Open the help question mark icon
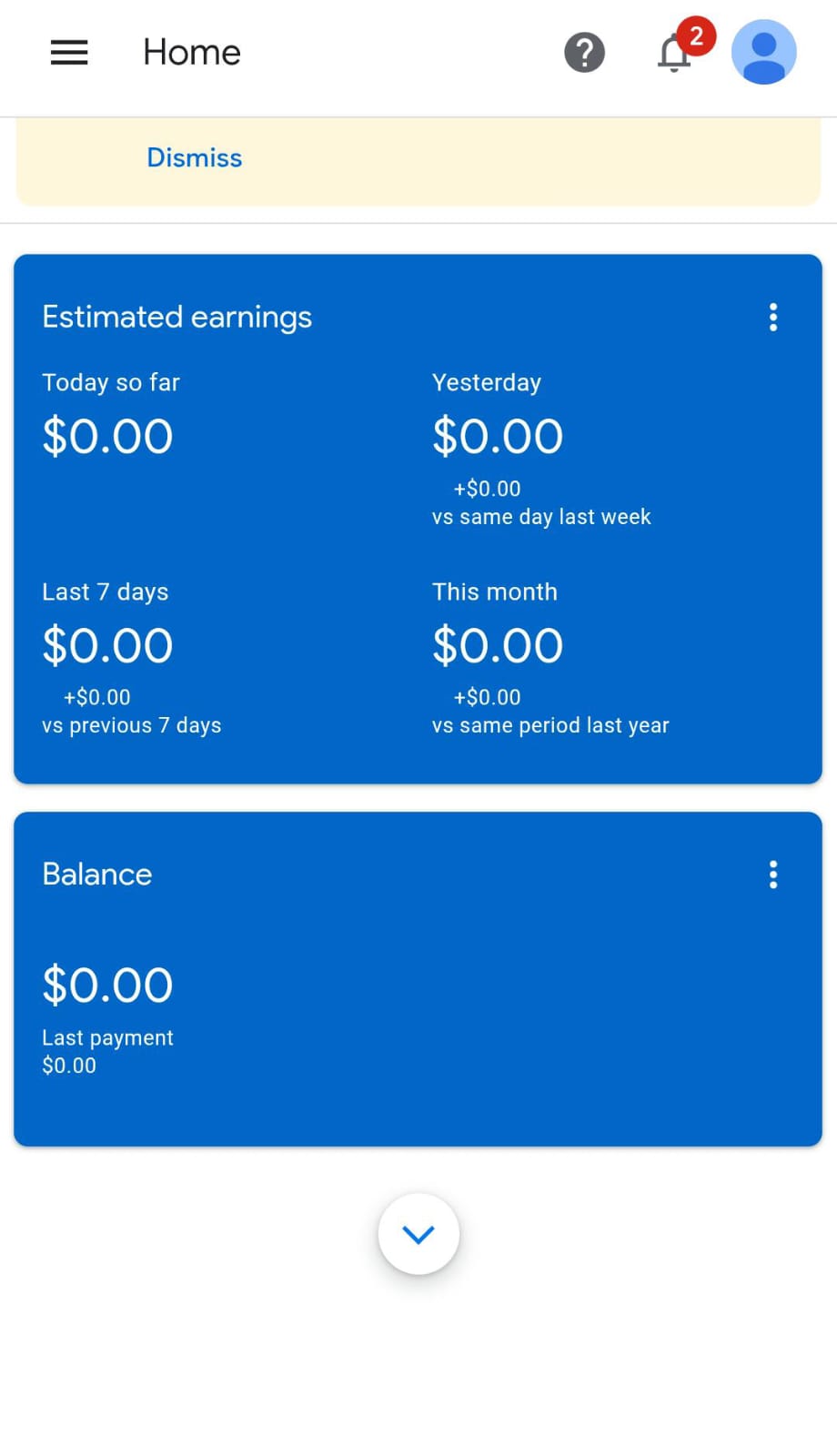837x1456 pixels. (584, 53)
